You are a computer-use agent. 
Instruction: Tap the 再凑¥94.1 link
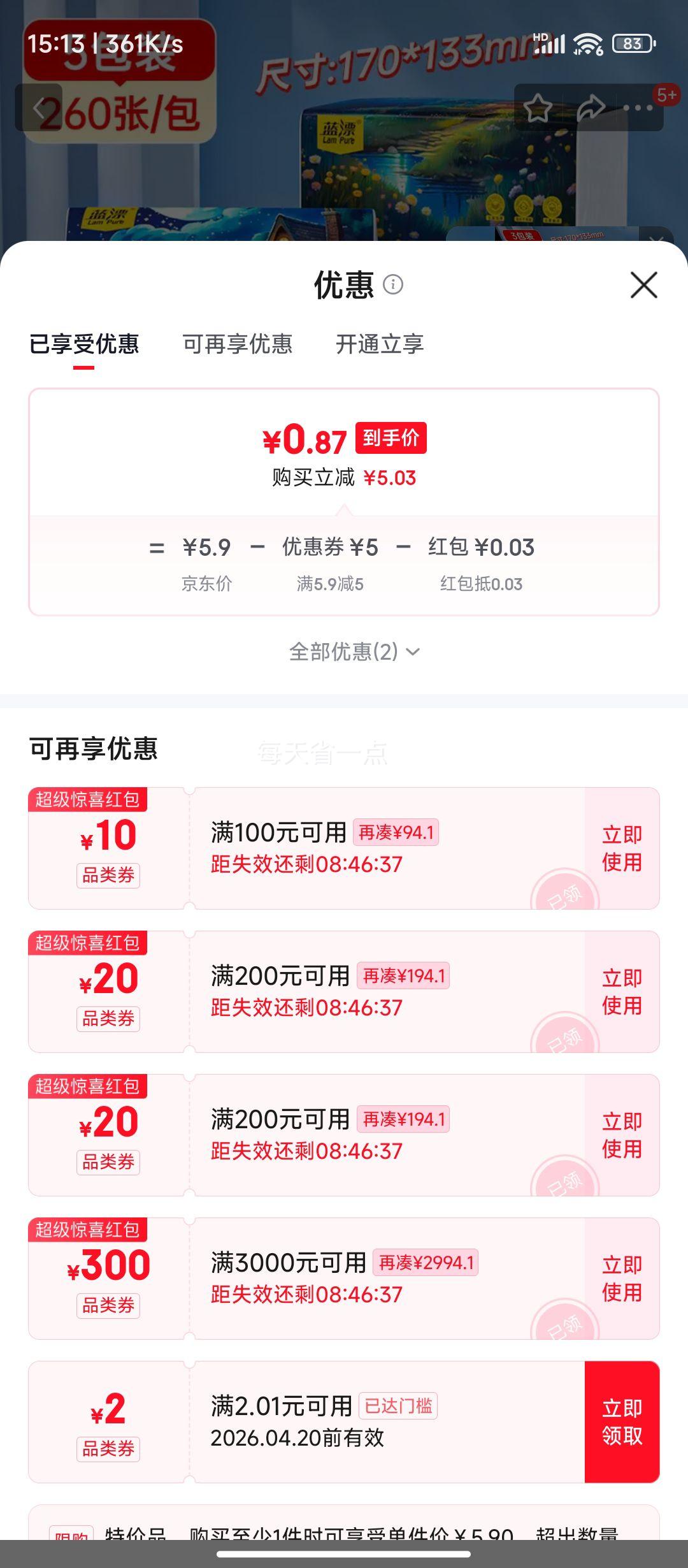pyautogui.click(x=397, y=832)
